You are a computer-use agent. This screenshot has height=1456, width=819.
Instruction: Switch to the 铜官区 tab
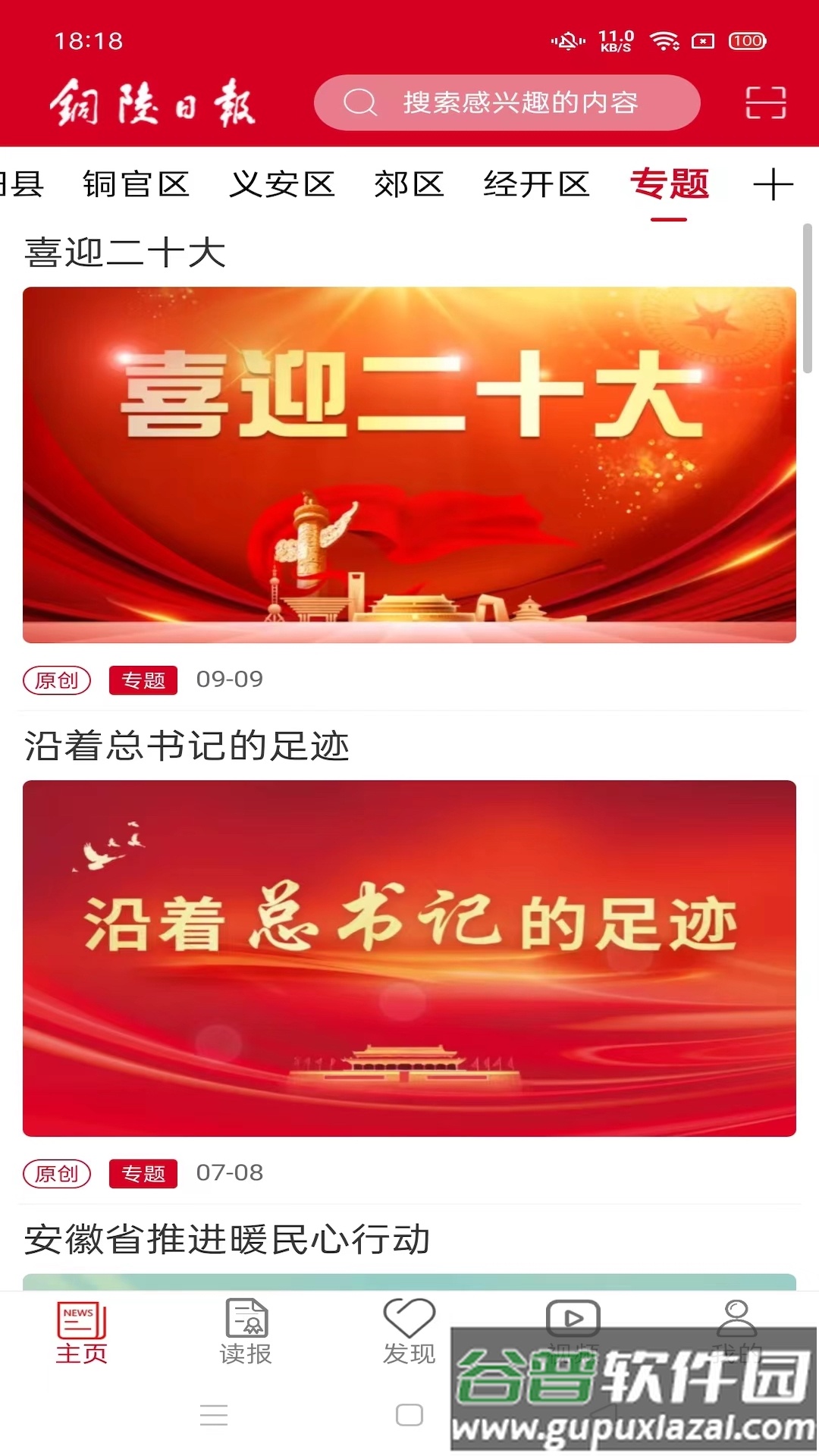(136, 184)
